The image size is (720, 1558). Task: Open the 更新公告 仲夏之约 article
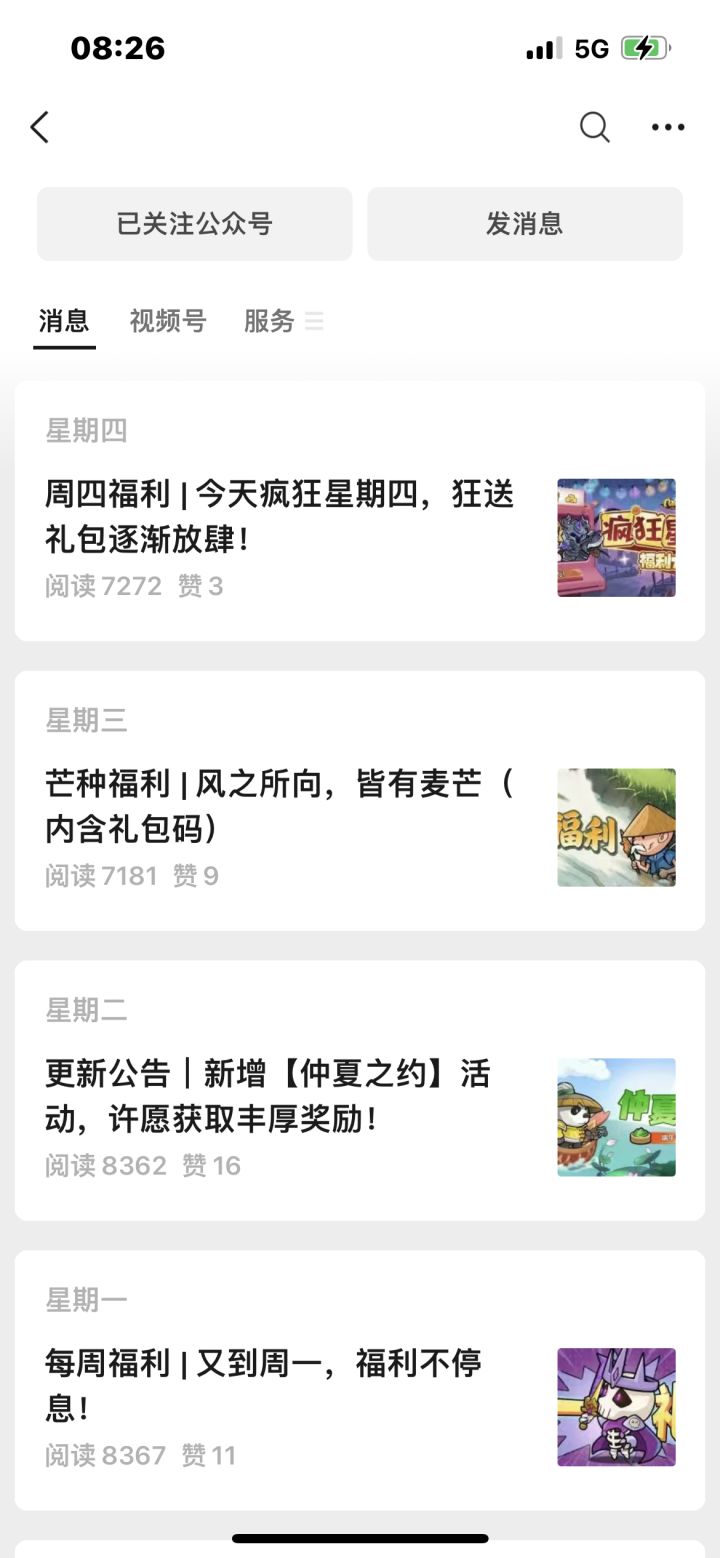point(270,1097)
